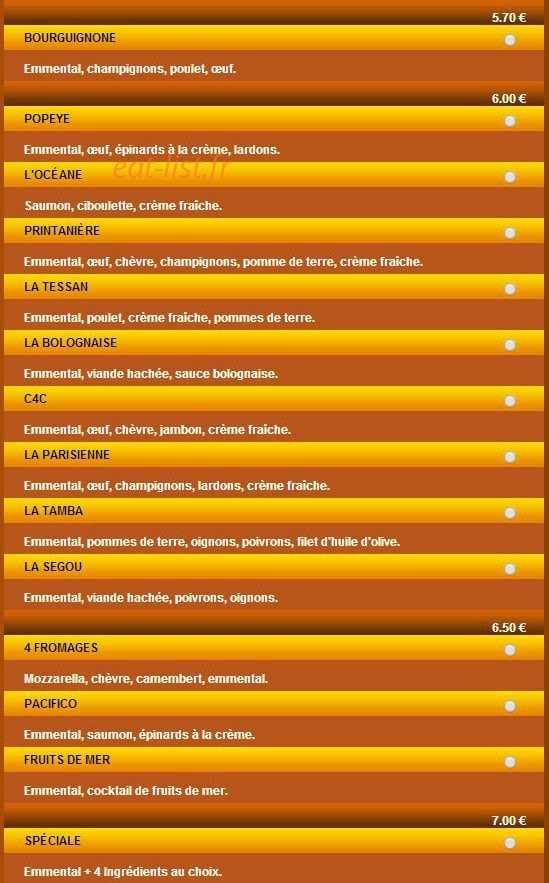
Task: Select La Tamba radio button
Action: [x=510, y=513]
